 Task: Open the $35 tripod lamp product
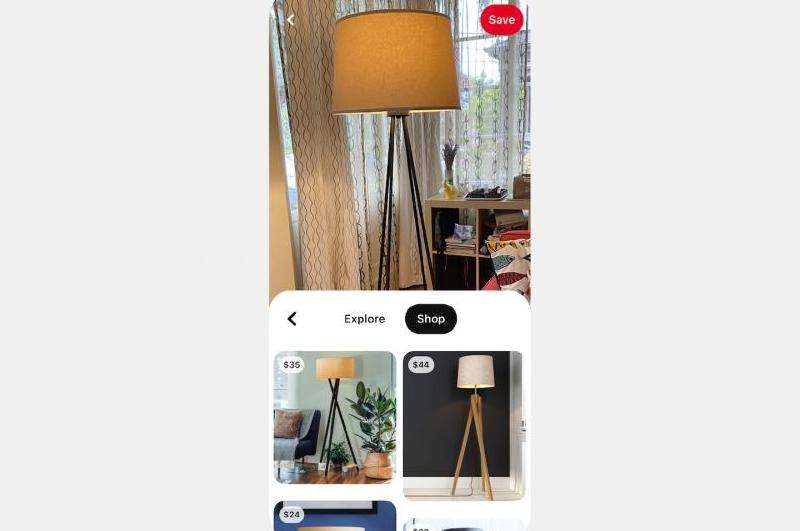[335, 417]
